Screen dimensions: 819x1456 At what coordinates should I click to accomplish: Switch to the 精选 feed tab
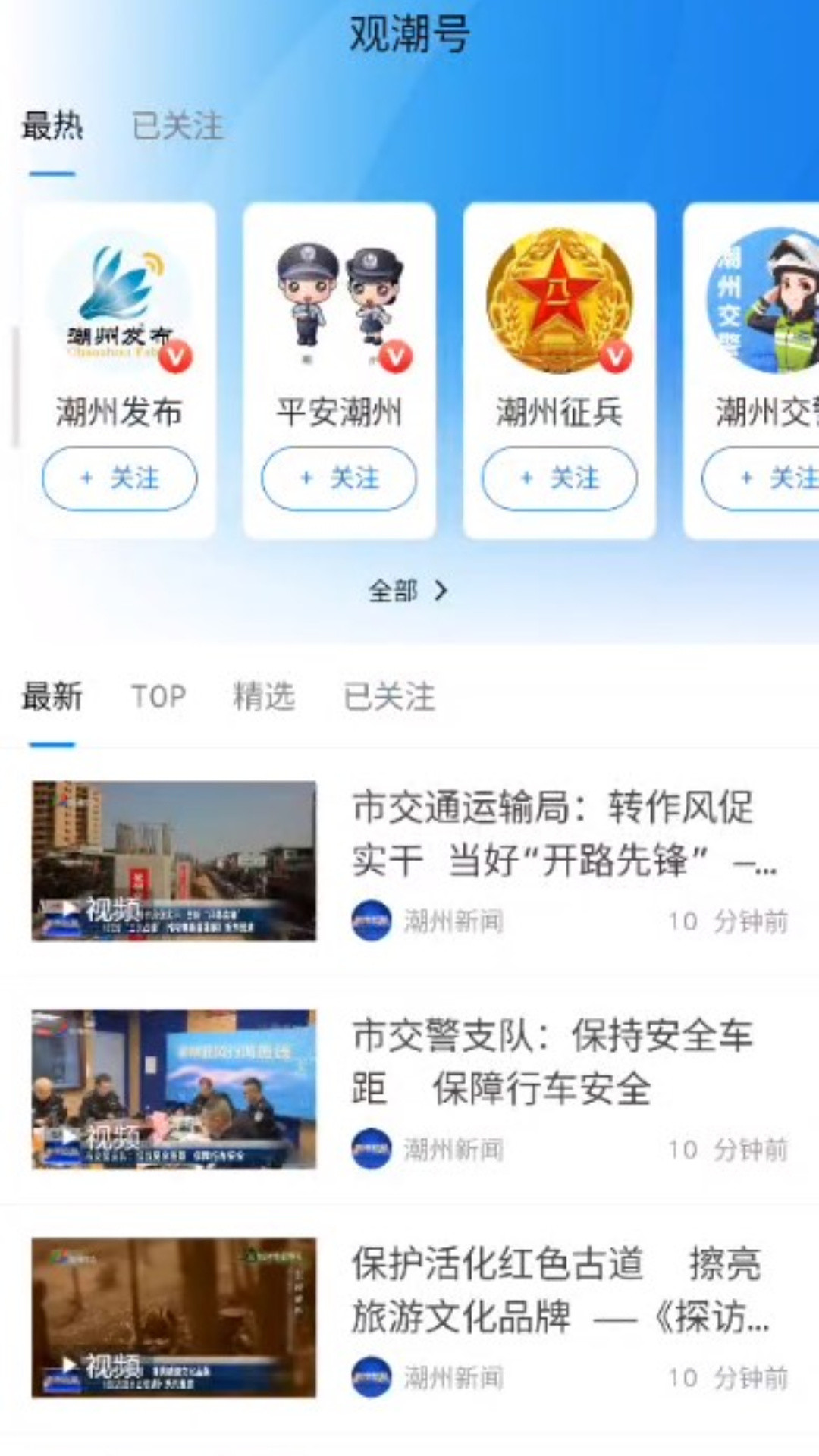[264, 696]
